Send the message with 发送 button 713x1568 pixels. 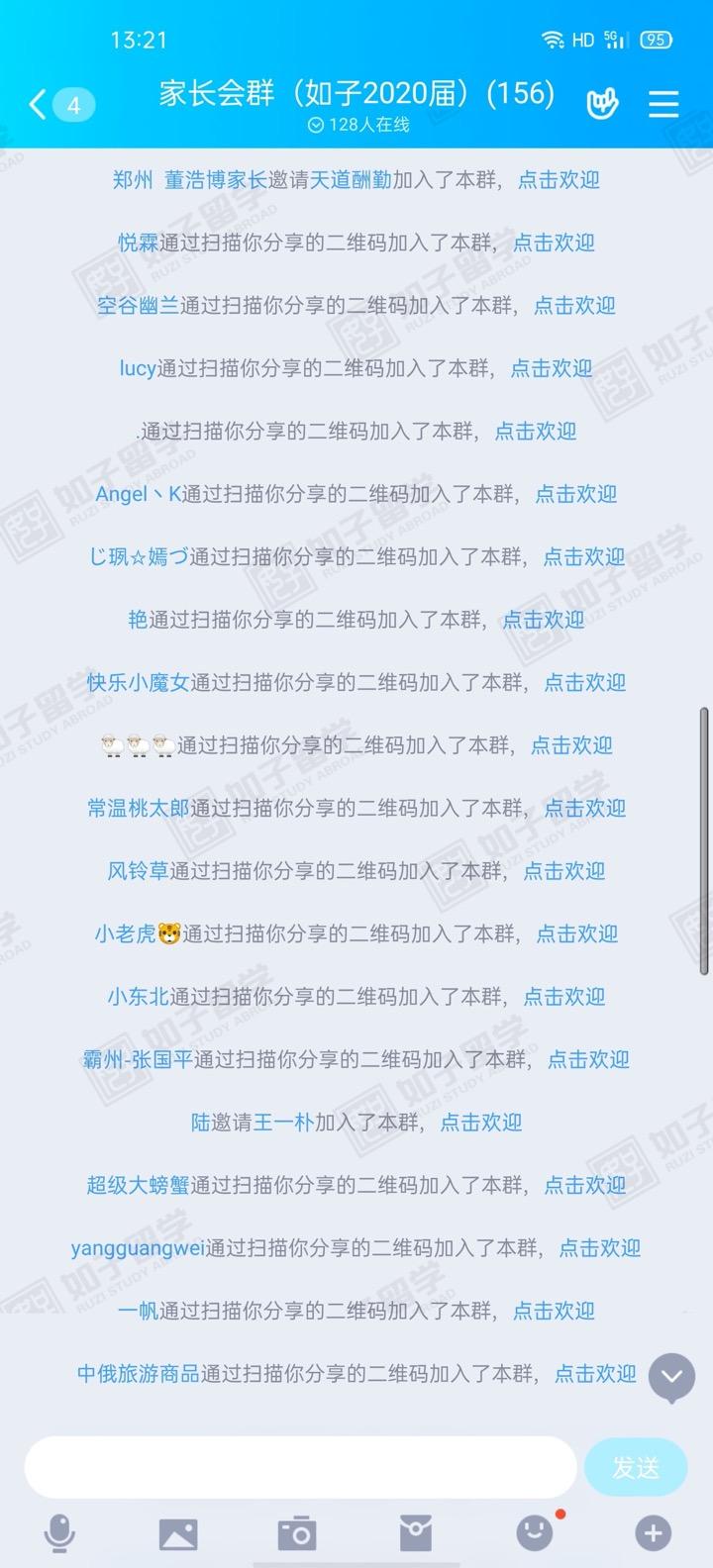(635, 1467)
